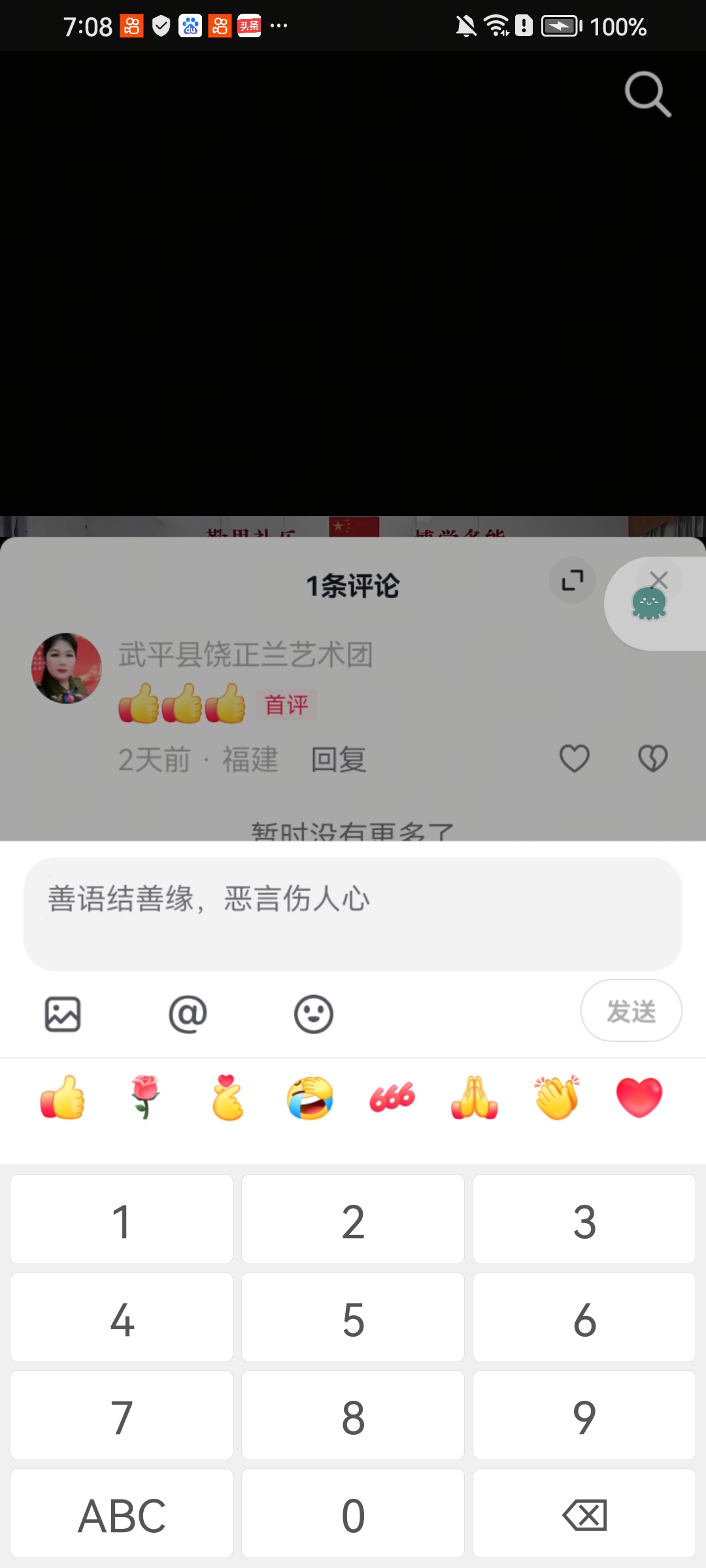Open 武平县饶正兰艺术团's profile picture
Screen dimensions: 706x1568
[67, 668]
